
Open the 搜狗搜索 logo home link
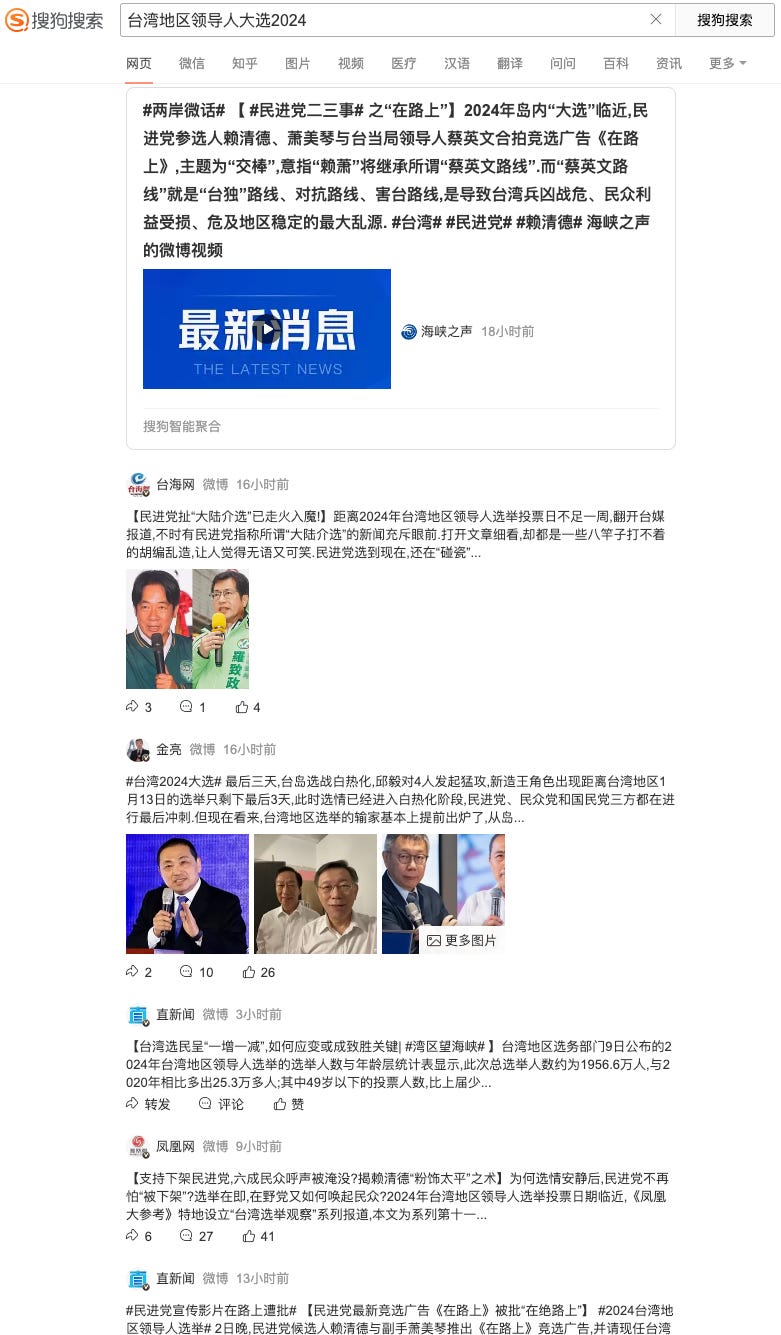(55, 20)
